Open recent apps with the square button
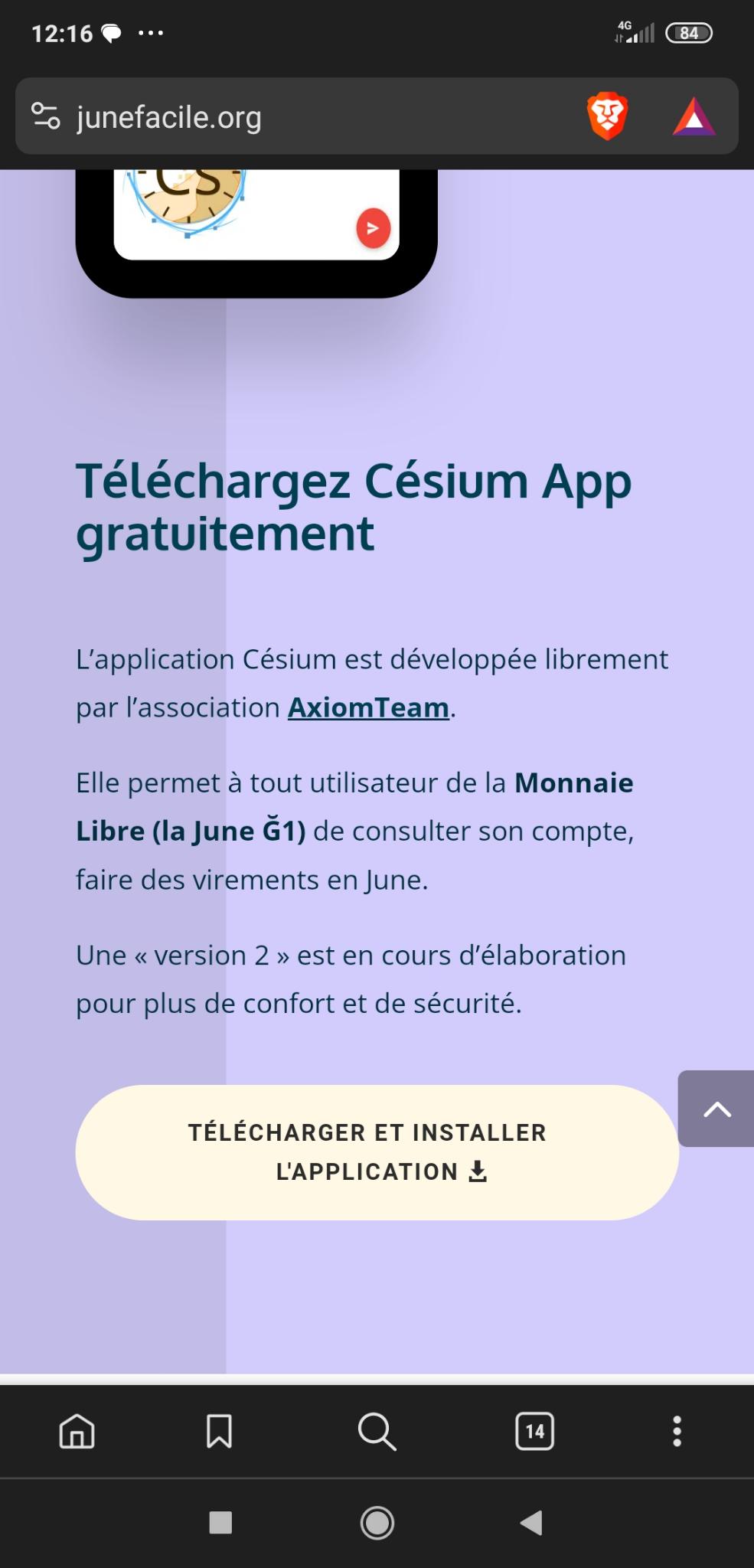 pyautogui.click(x=220, y=1523)
